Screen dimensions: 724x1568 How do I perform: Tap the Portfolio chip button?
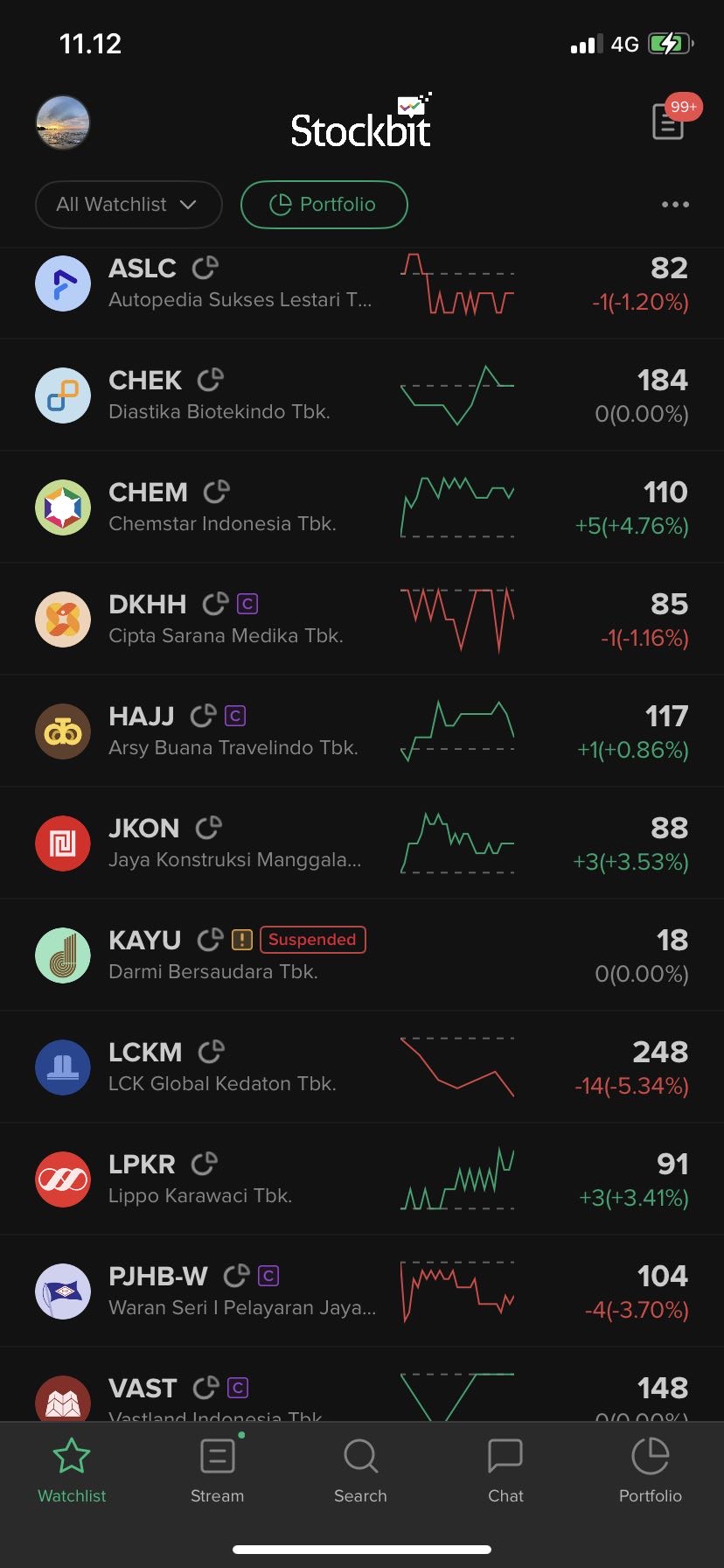(324, 205)
